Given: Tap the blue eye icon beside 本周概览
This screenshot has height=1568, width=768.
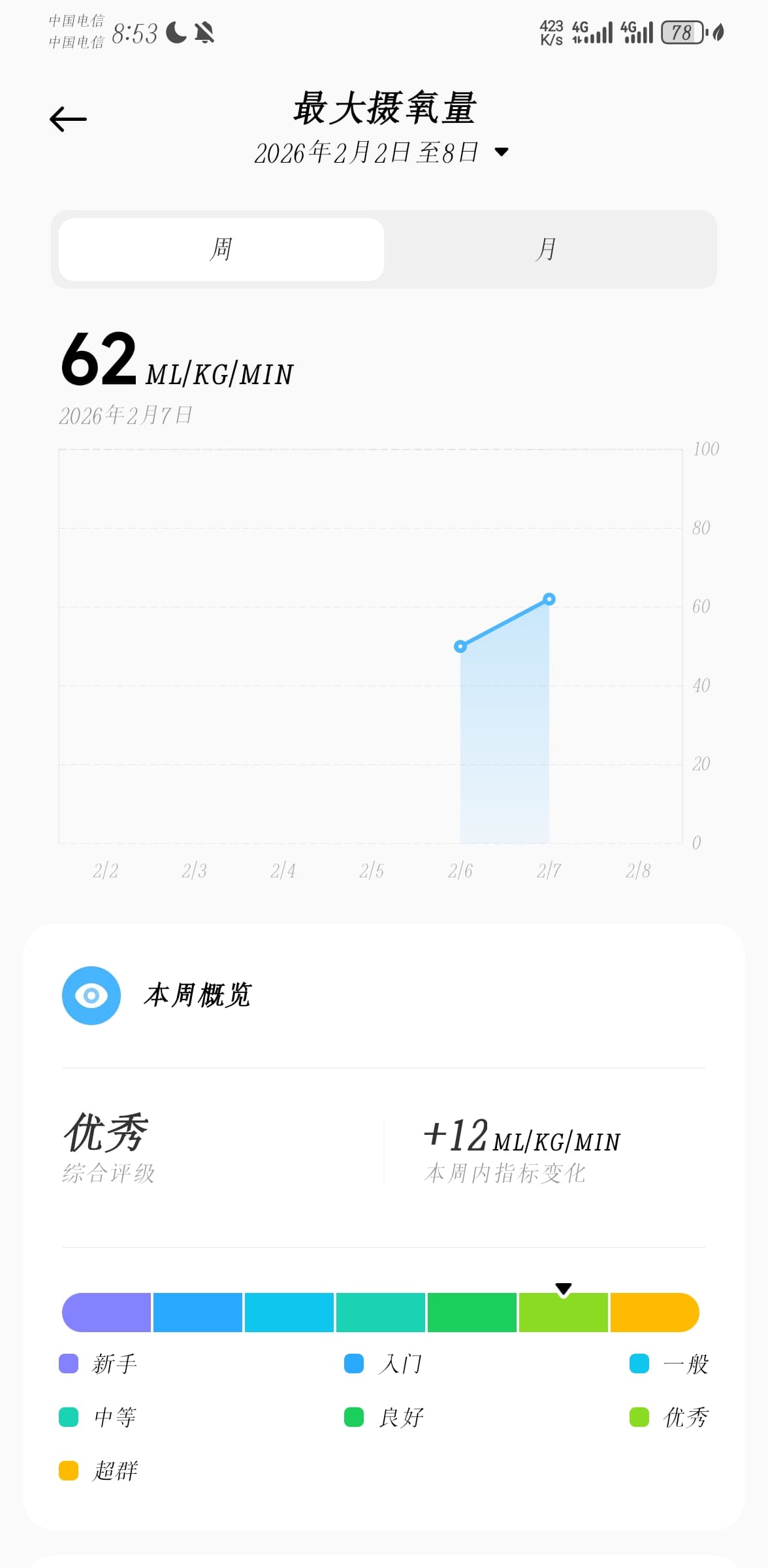Looking at the screenshot, I should 91,996.
